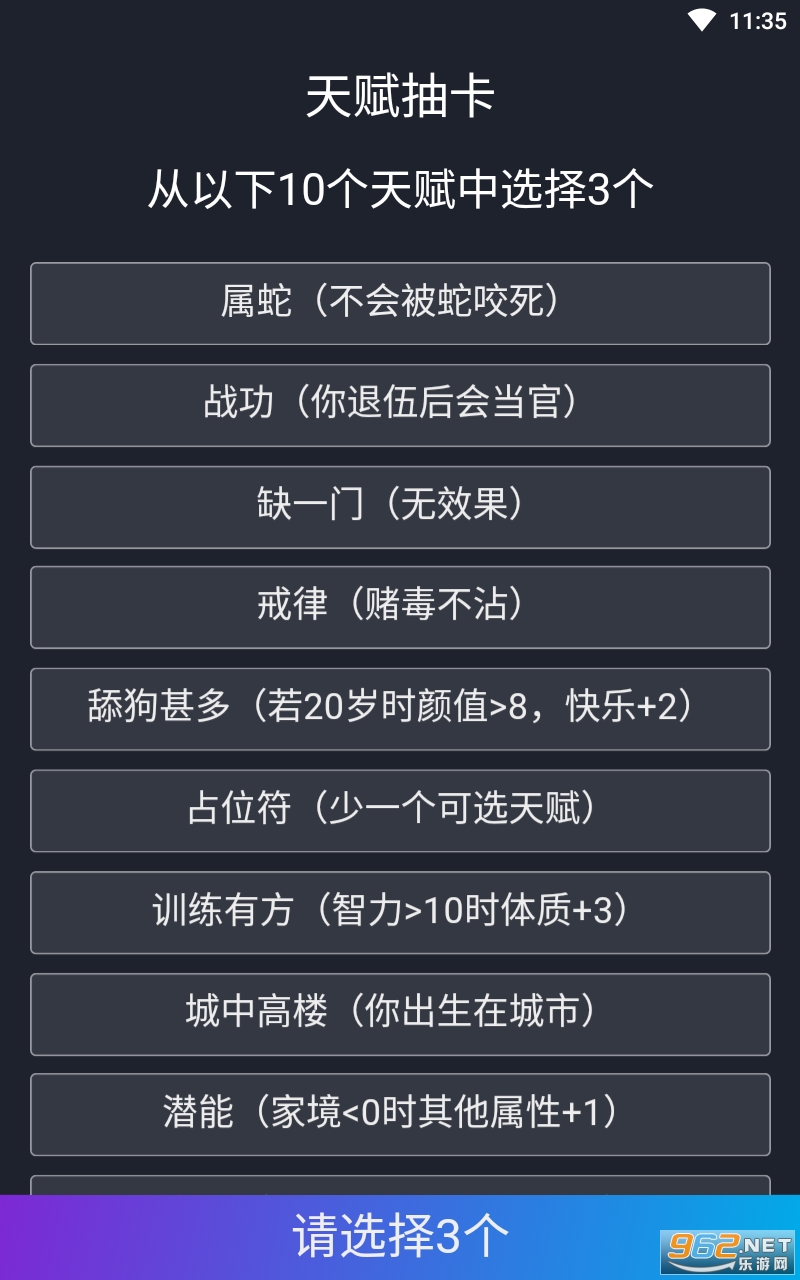Viewport: 800px width, 1280px height.
Task: Tap the 占位符 talent option
Action: (400, 811)
